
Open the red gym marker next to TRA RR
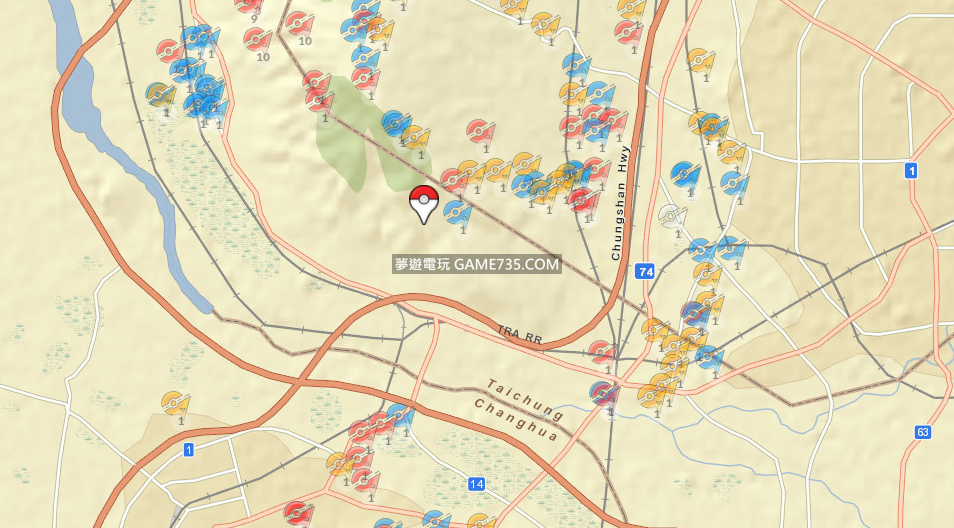[x=601, y=352]
